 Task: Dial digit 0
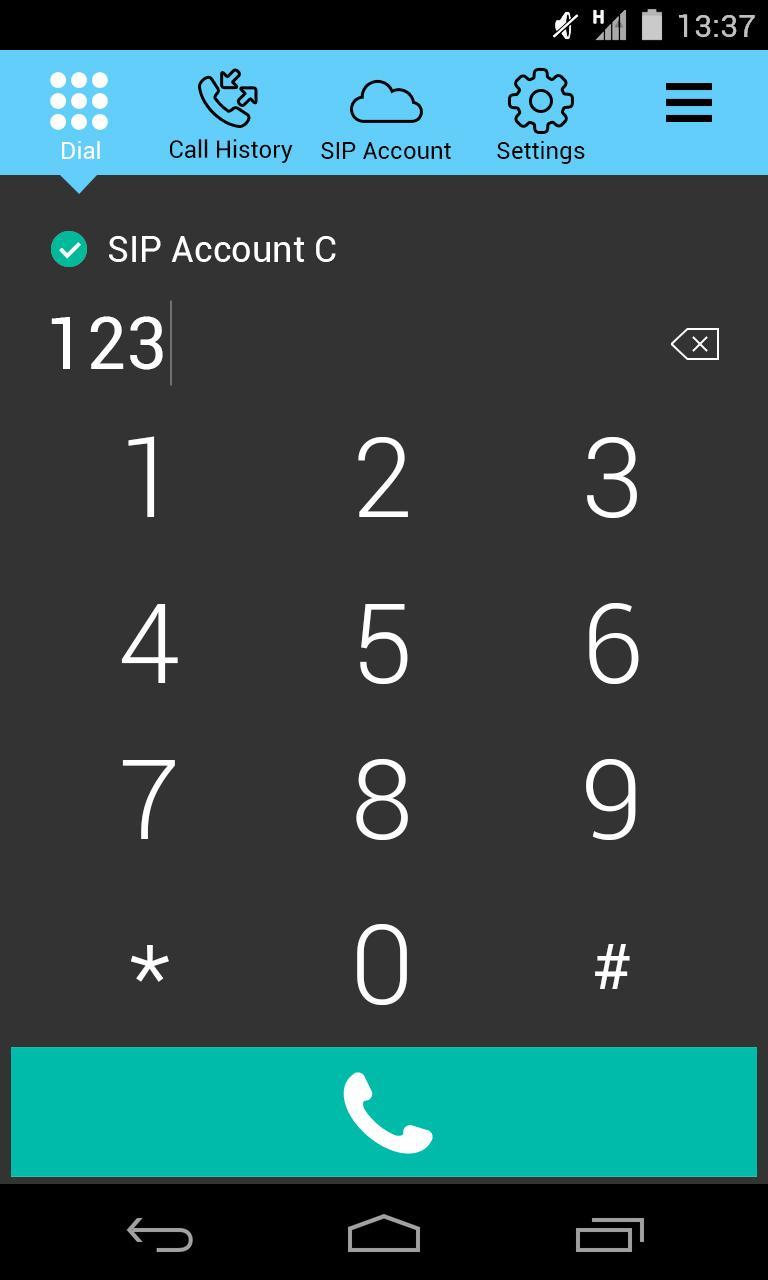(x=383, y=966)
